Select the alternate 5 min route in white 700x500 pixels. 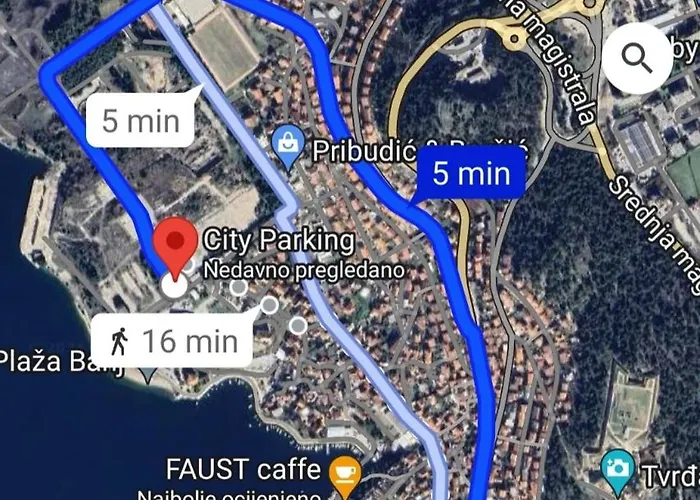pyautogui.click(x=140, y=120)
